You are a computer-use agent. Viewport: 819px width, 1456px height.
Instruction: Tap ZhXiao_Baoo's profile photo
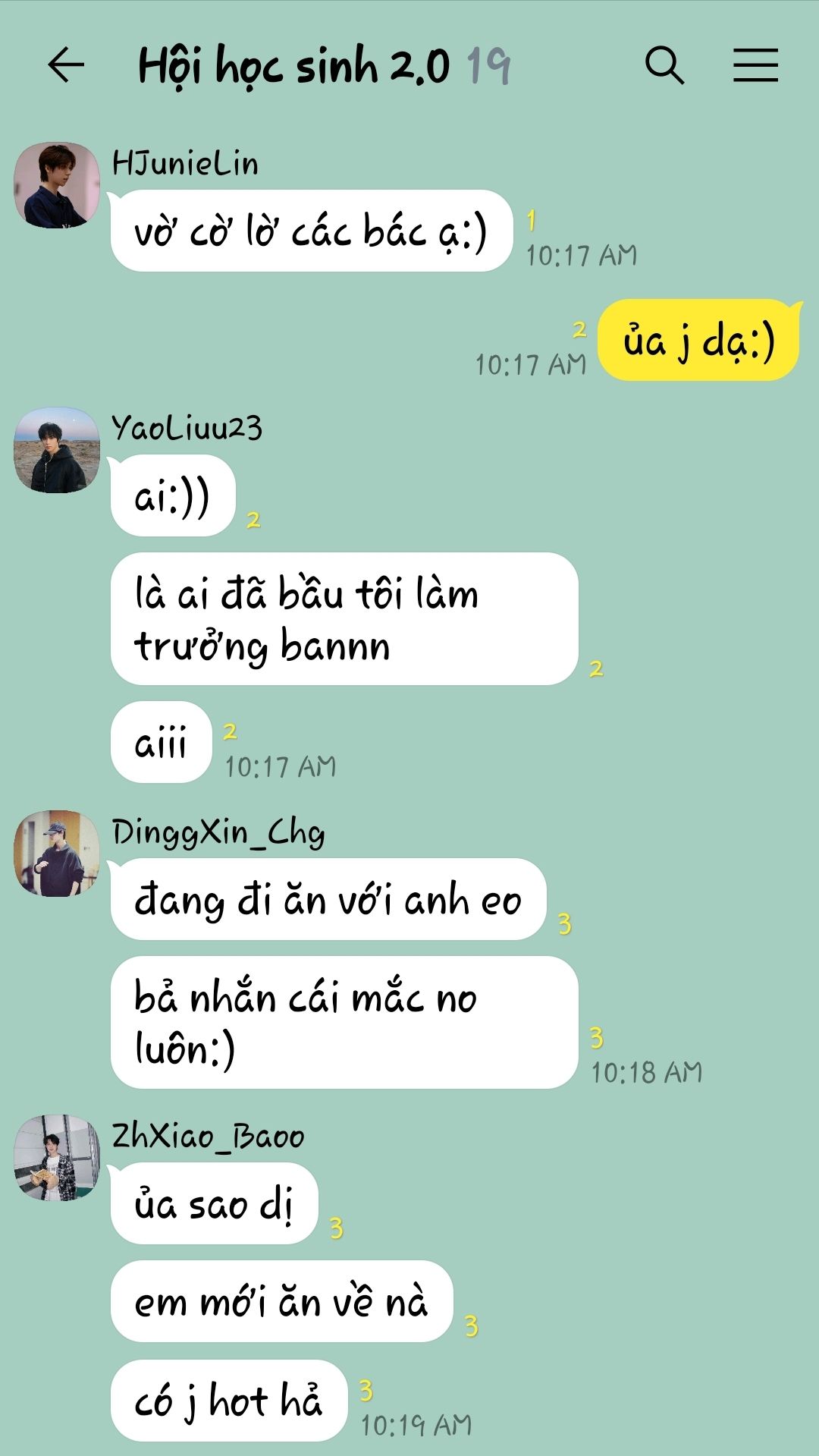pos(57,1158)
